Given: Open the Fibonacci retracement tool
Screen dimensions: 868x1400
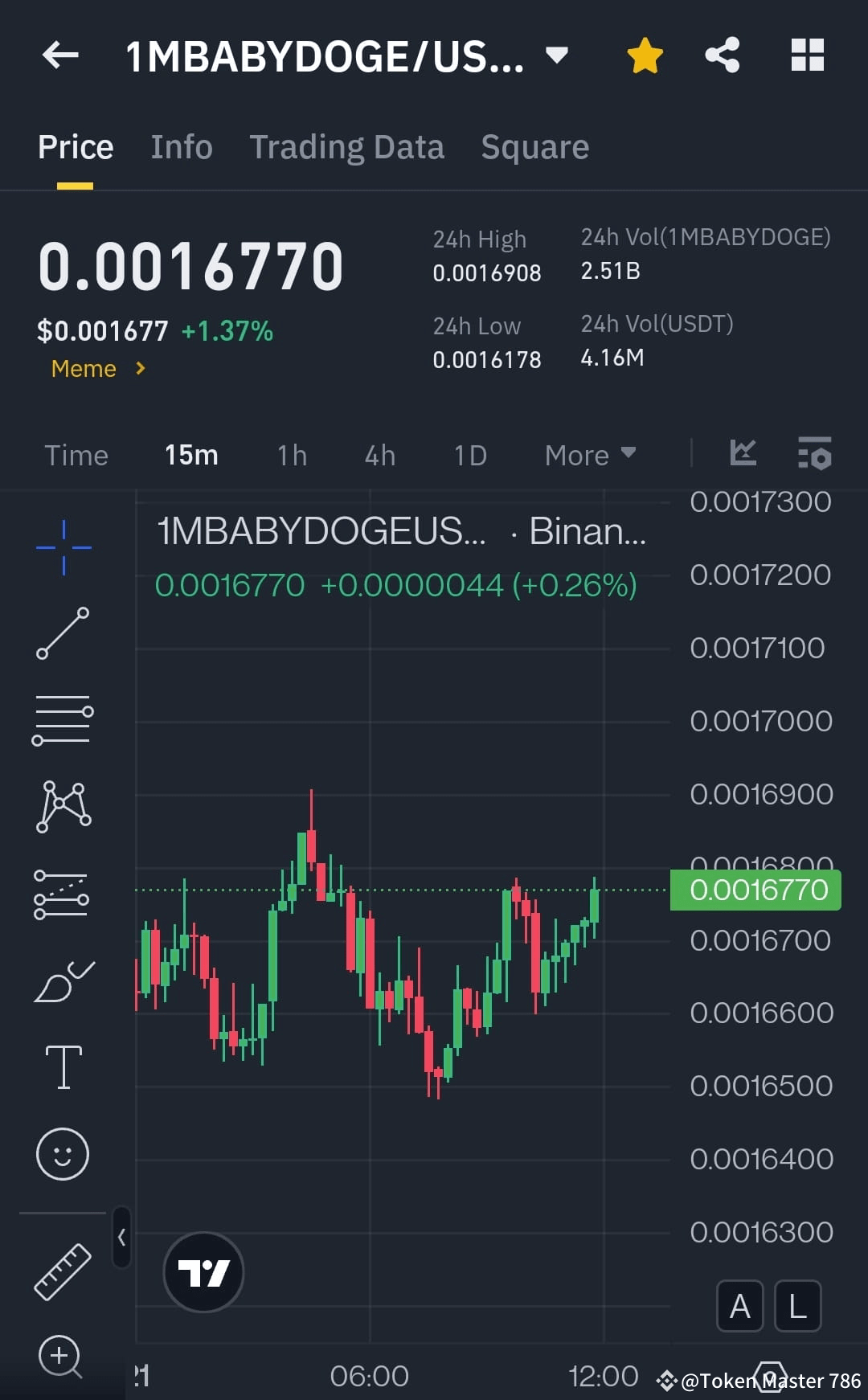Looking at the screenshot, I should tap(63, 718).
